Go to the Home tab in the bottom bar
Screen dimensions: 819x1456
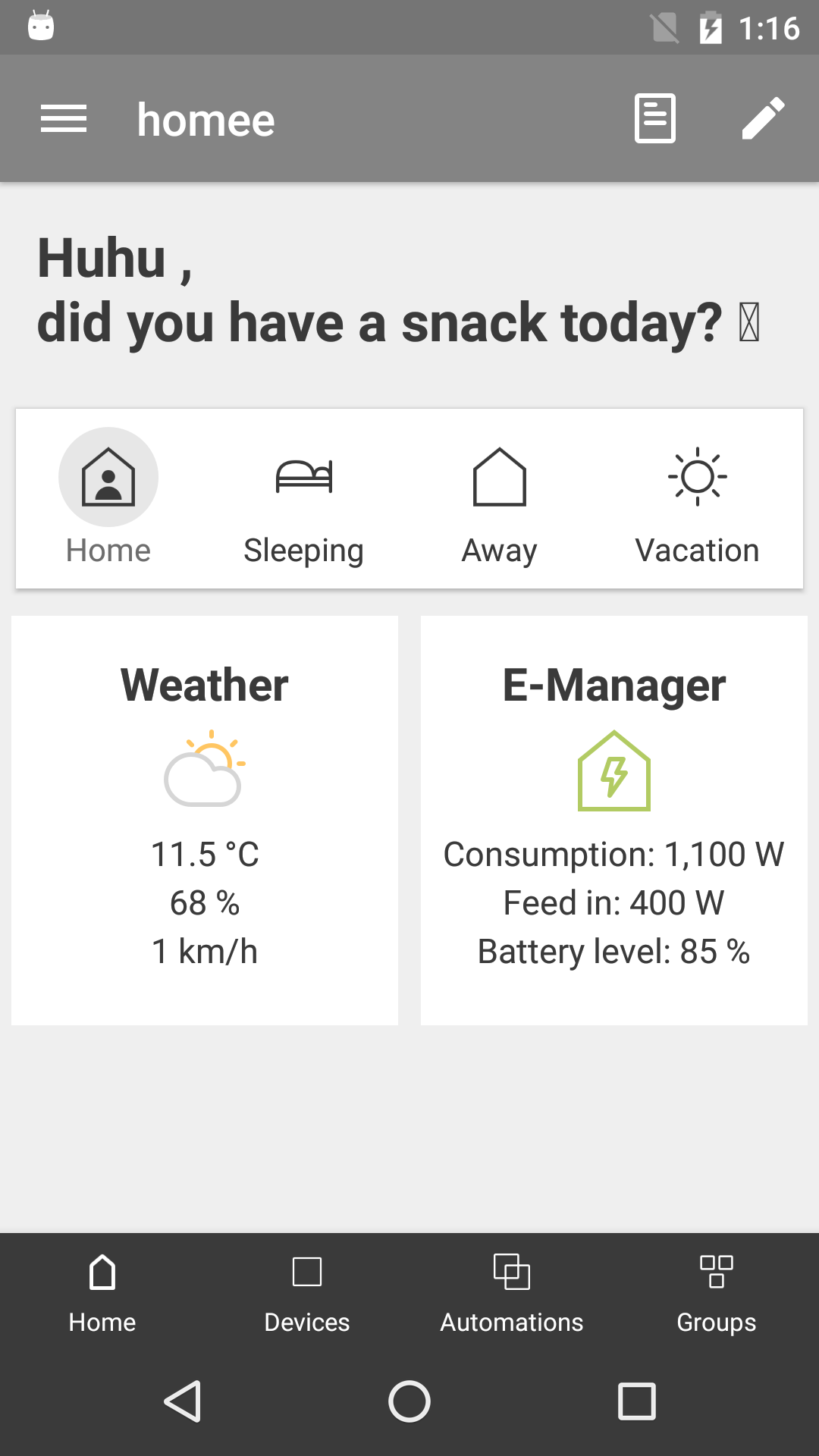click(x=102, y=1293)
